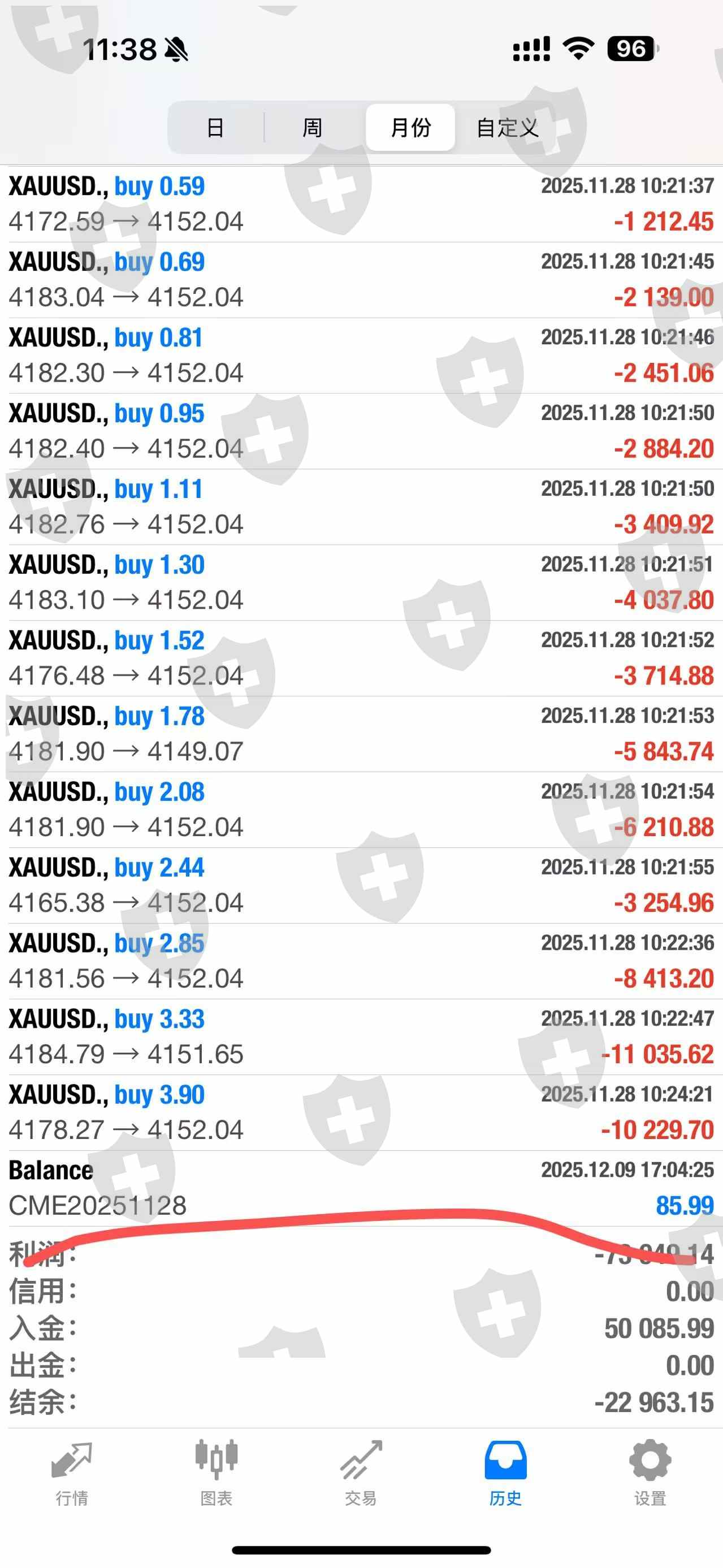Open the 行情 quotes tab
Viewport: 723px width, 1568px height.
72,1472
